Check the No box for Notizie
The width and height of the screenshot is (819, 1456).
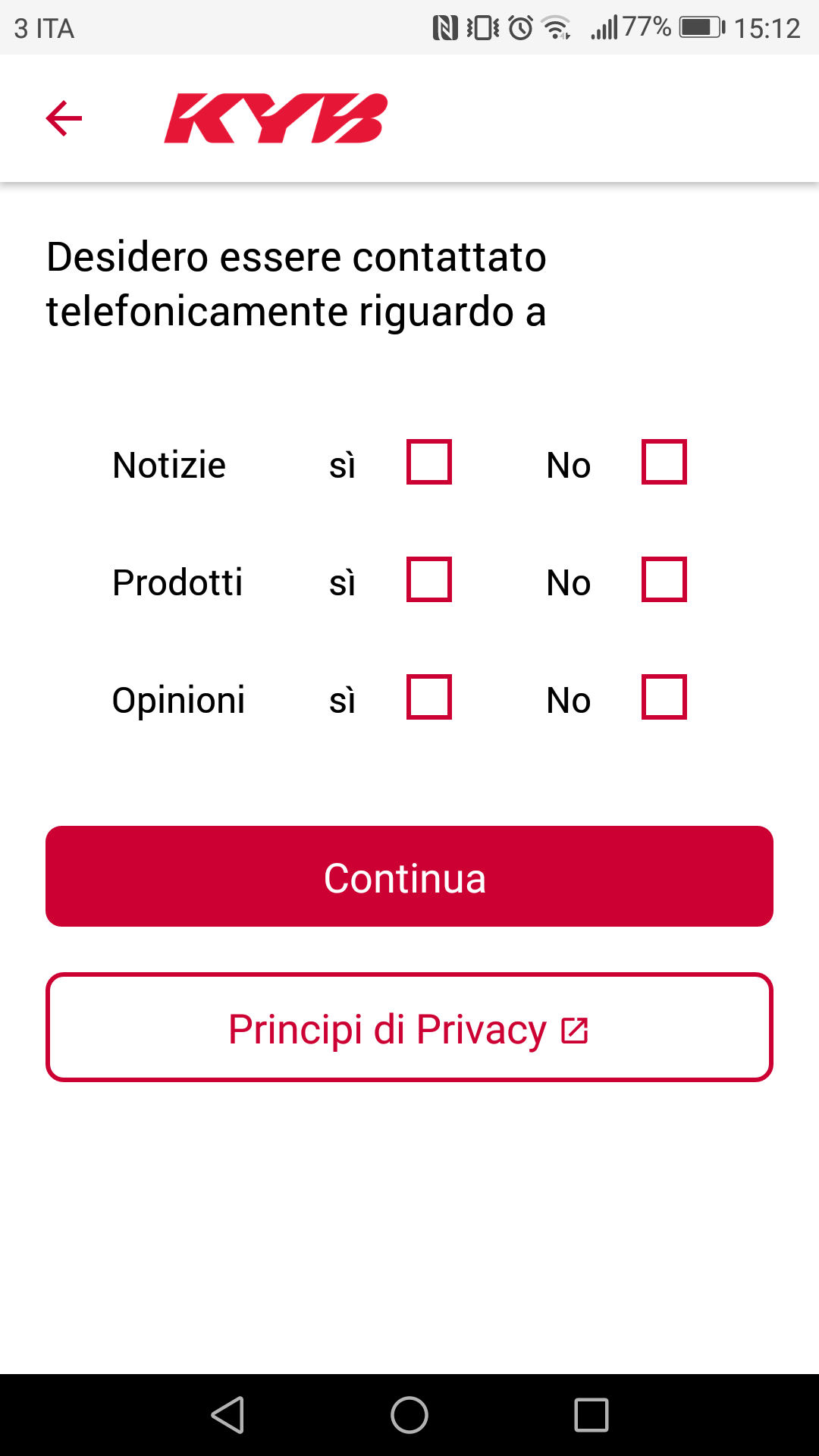tap(664, 462)
